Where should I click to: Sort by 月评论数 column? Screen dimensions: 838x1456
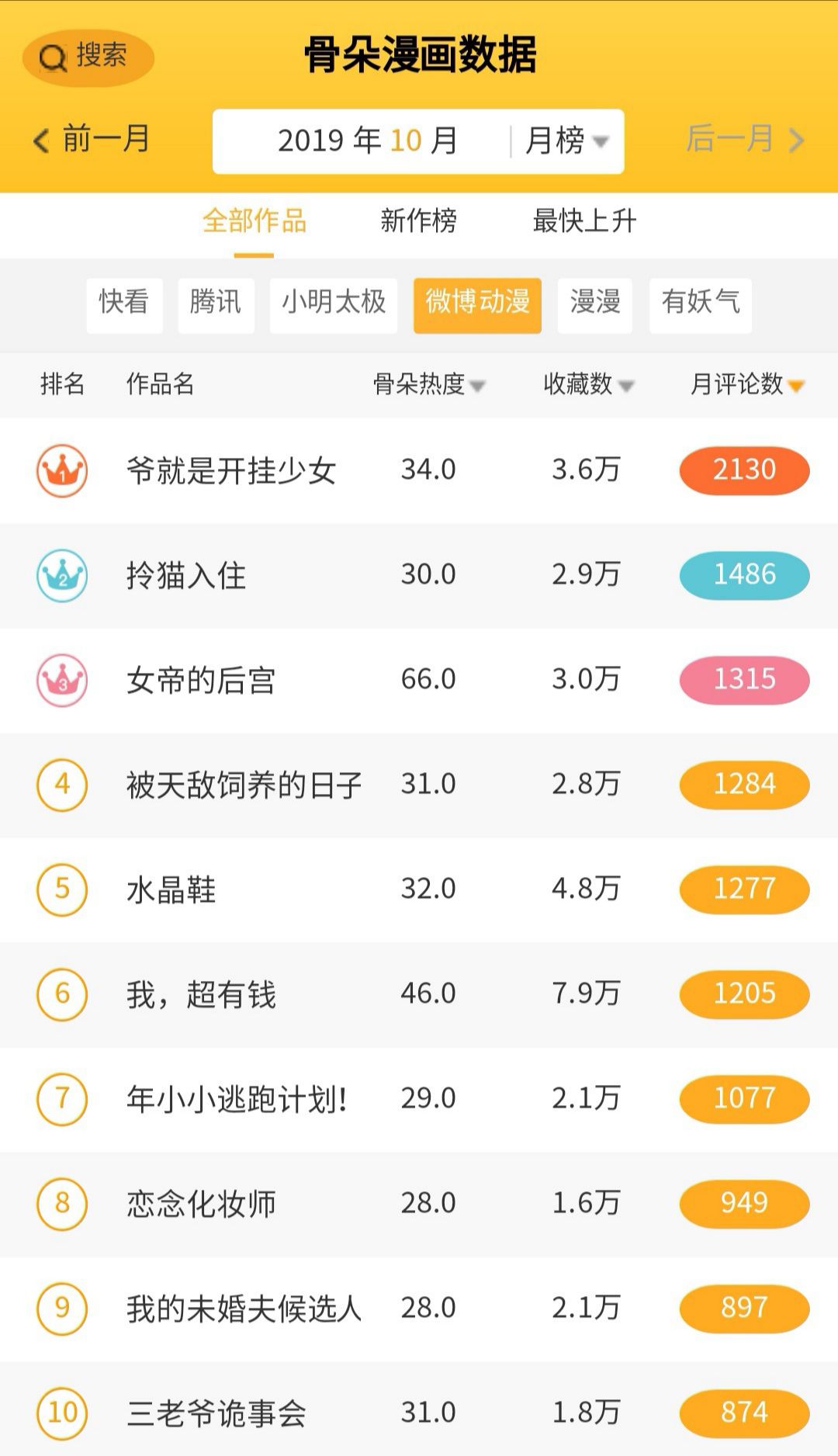click(x=747, y=384)
